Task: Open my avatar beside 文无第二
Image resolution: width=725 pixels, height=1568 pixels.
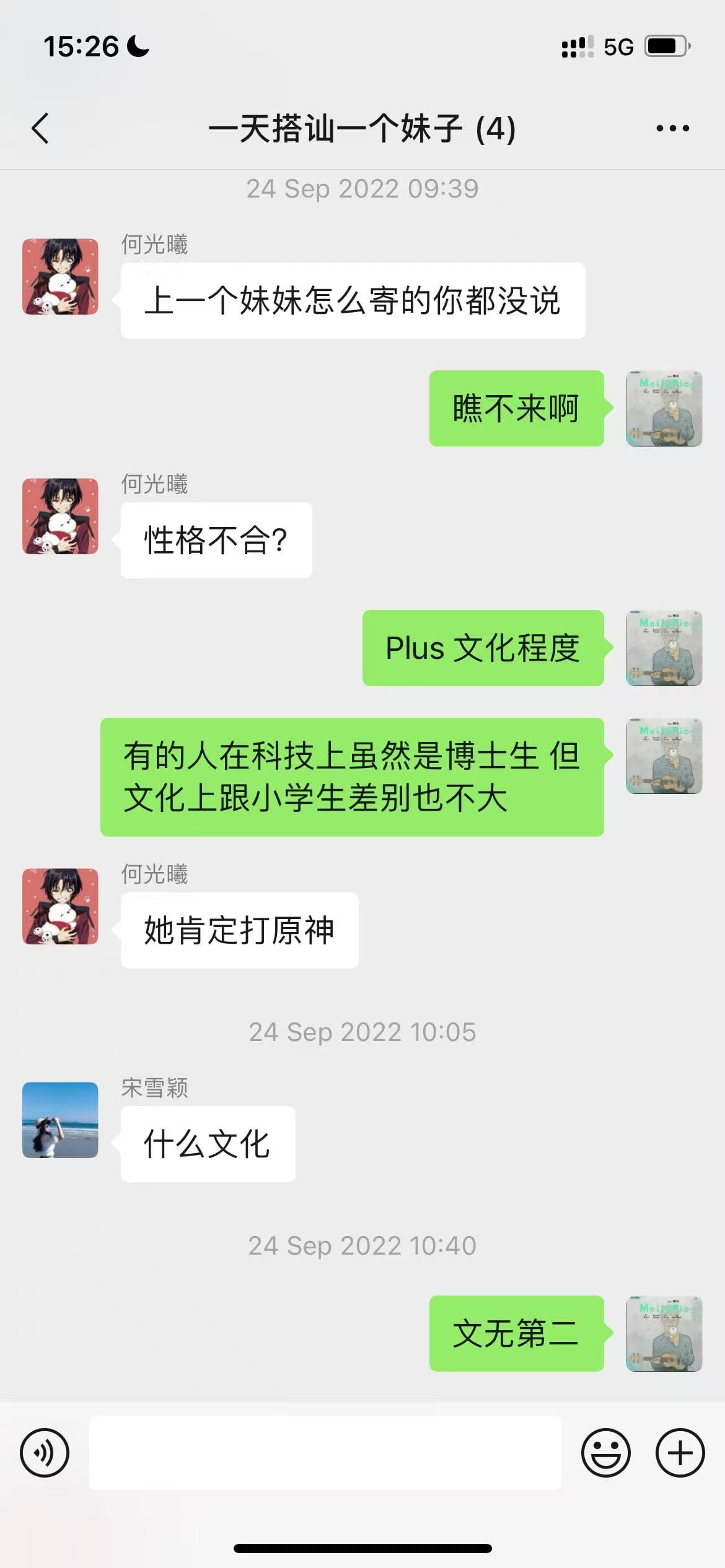Action: coord(664,1333)
